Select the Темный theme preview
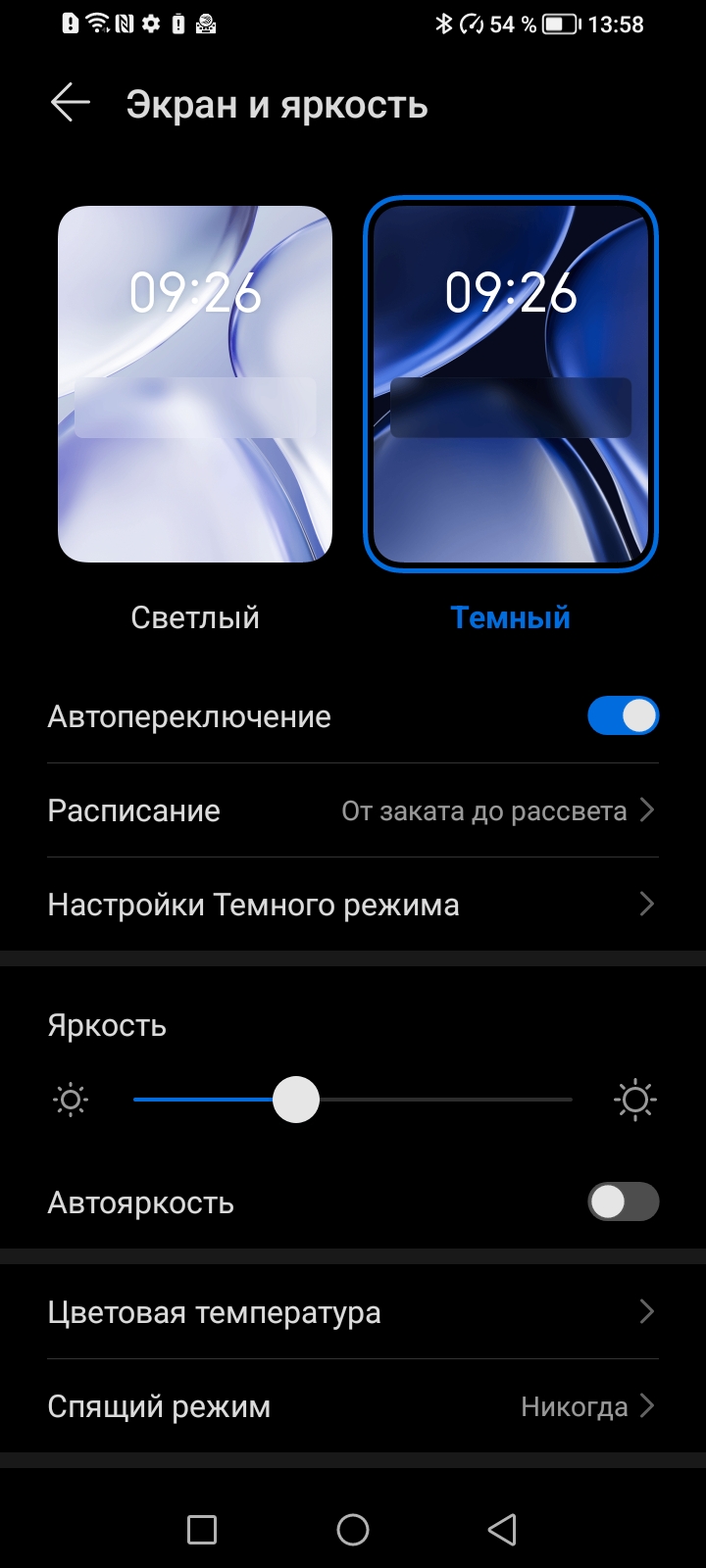Screen dimensions: 706x1568 click(510, 384)
